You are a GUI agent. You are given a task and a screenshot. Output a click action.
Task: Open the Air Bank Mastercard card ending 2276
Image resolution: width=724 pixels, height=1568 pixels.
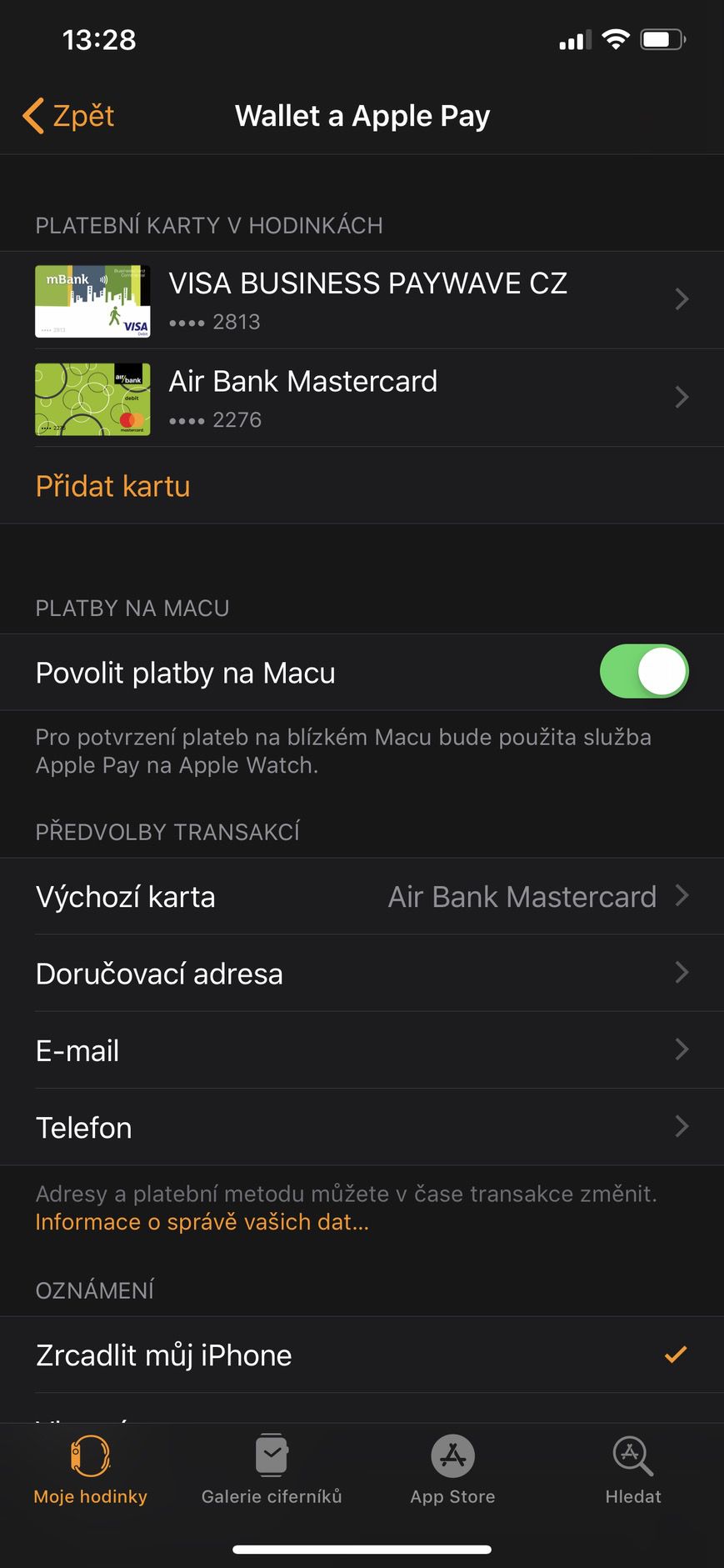[x=362, y=398]
